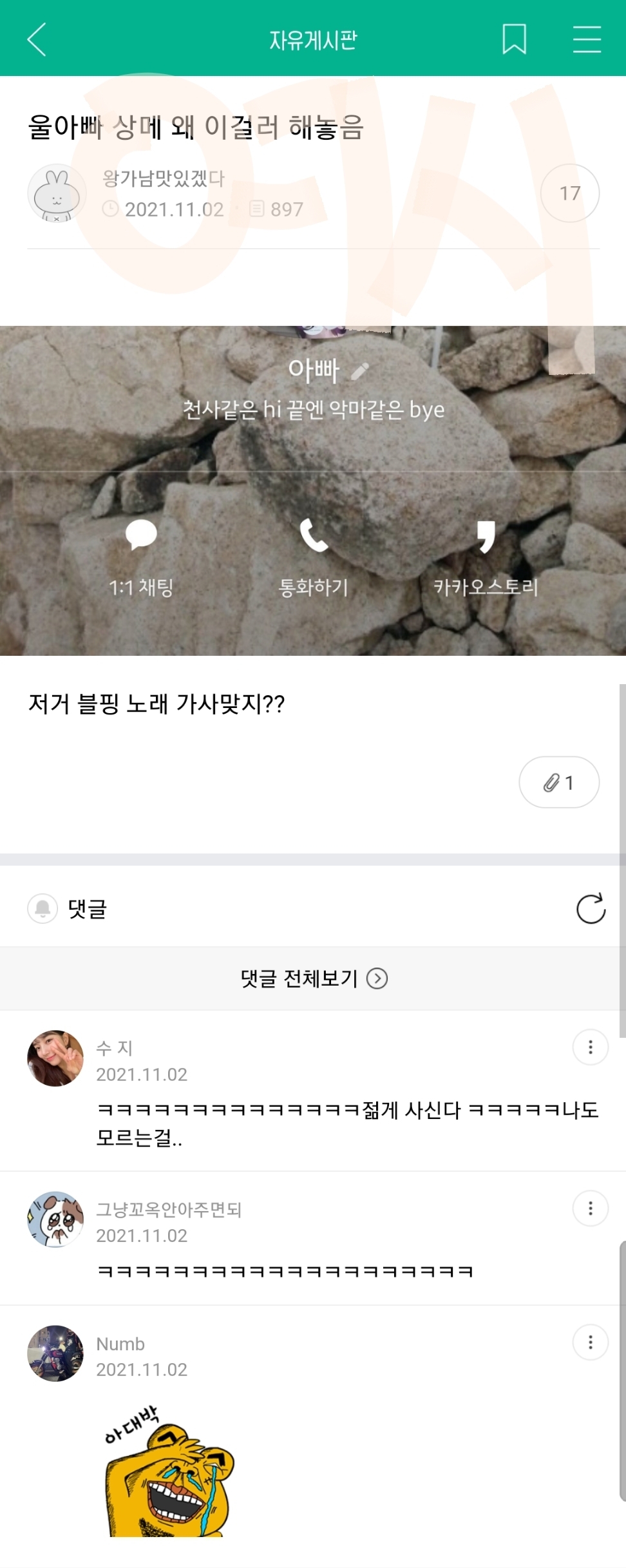
Task: View 그냥꼬옥안아주면되's profile avatar
Action: coord(55,1219)
